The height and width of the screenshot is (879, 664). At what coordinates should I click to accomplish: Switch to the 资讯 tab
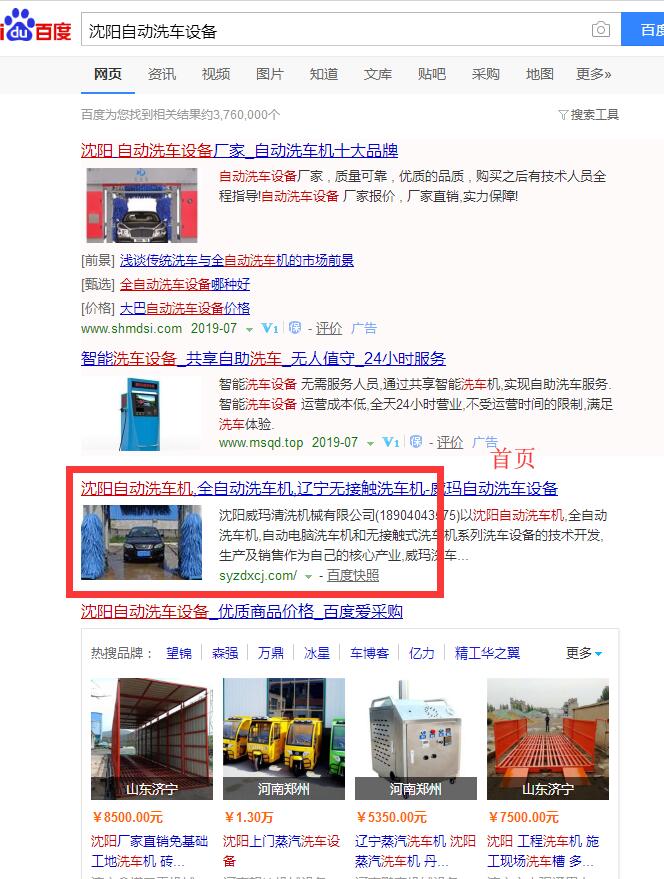(162, 74)
